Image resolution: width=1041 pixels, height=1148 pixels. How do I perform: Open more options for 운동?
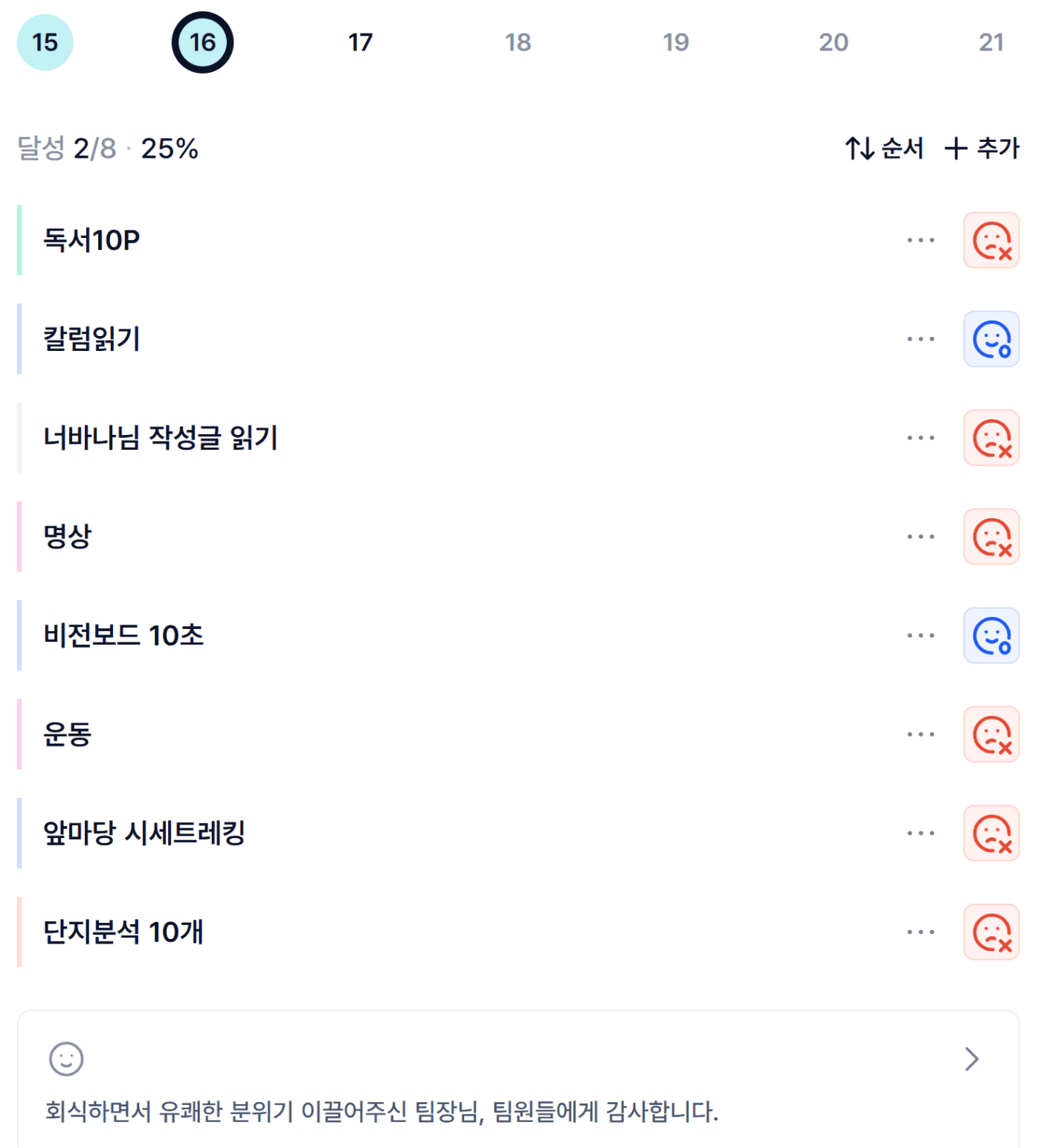pos(921,735)
